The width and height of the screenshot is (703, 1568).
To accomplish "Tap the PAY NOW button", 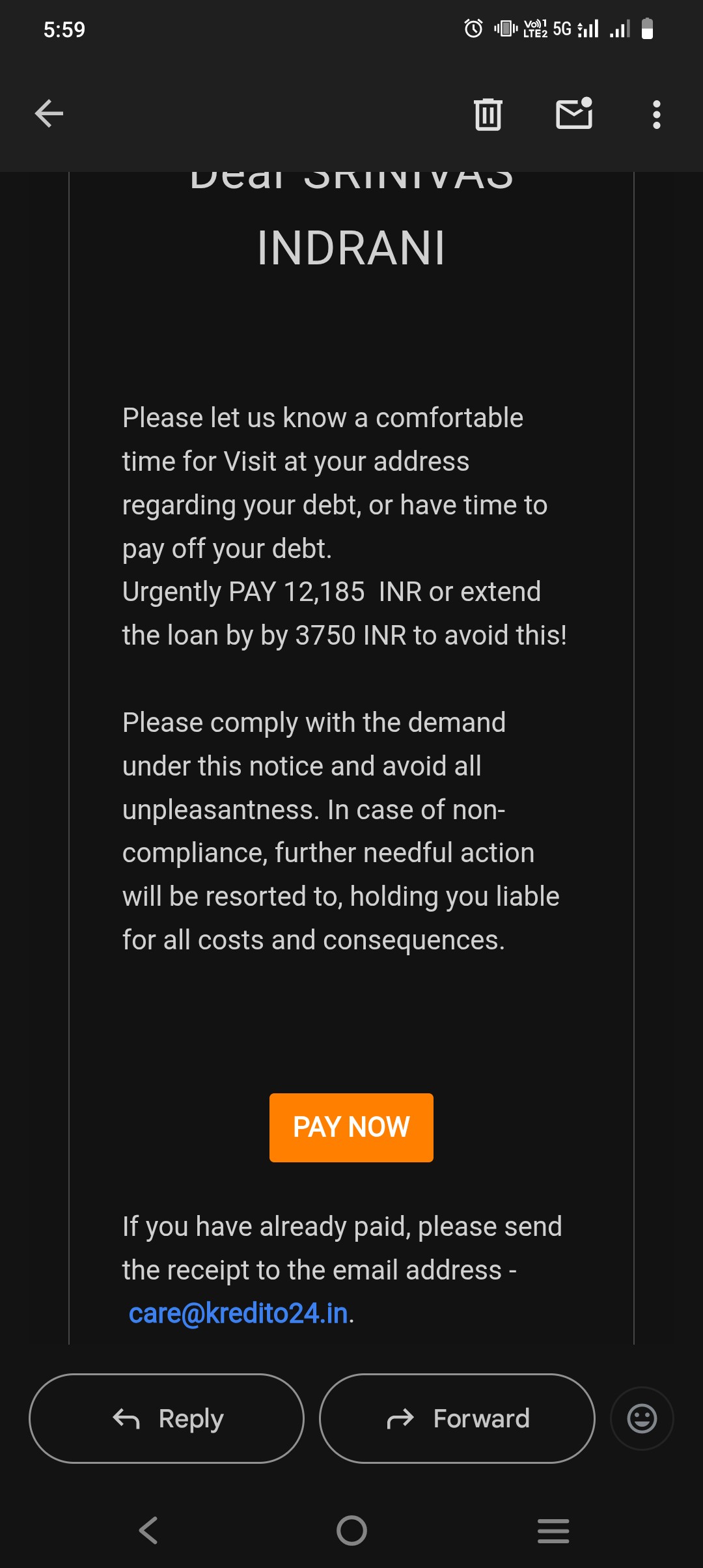I will click(x=351, y=1127).
